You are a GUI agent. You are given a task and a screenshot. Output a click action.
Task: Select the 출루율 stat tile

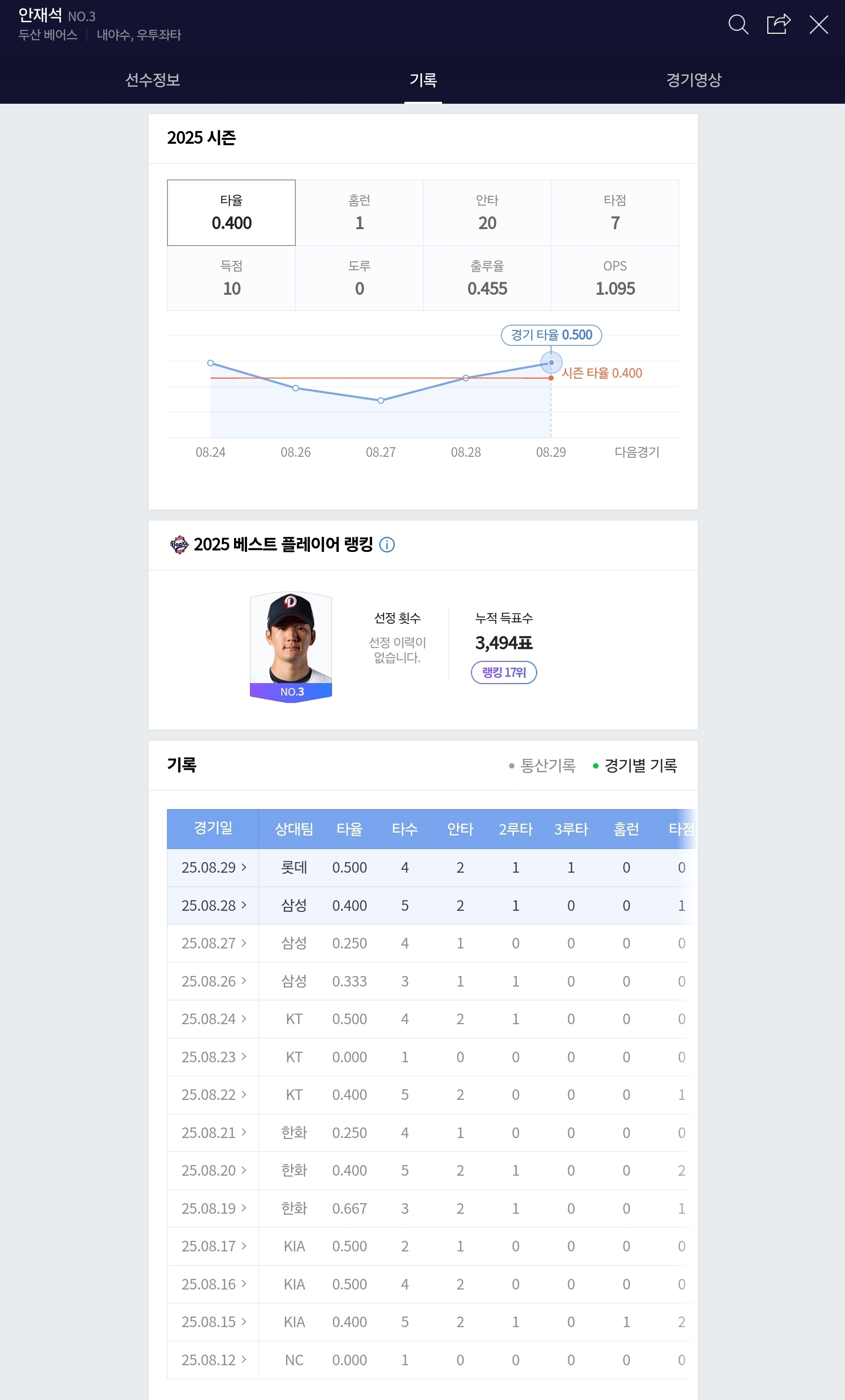[487, 278]
